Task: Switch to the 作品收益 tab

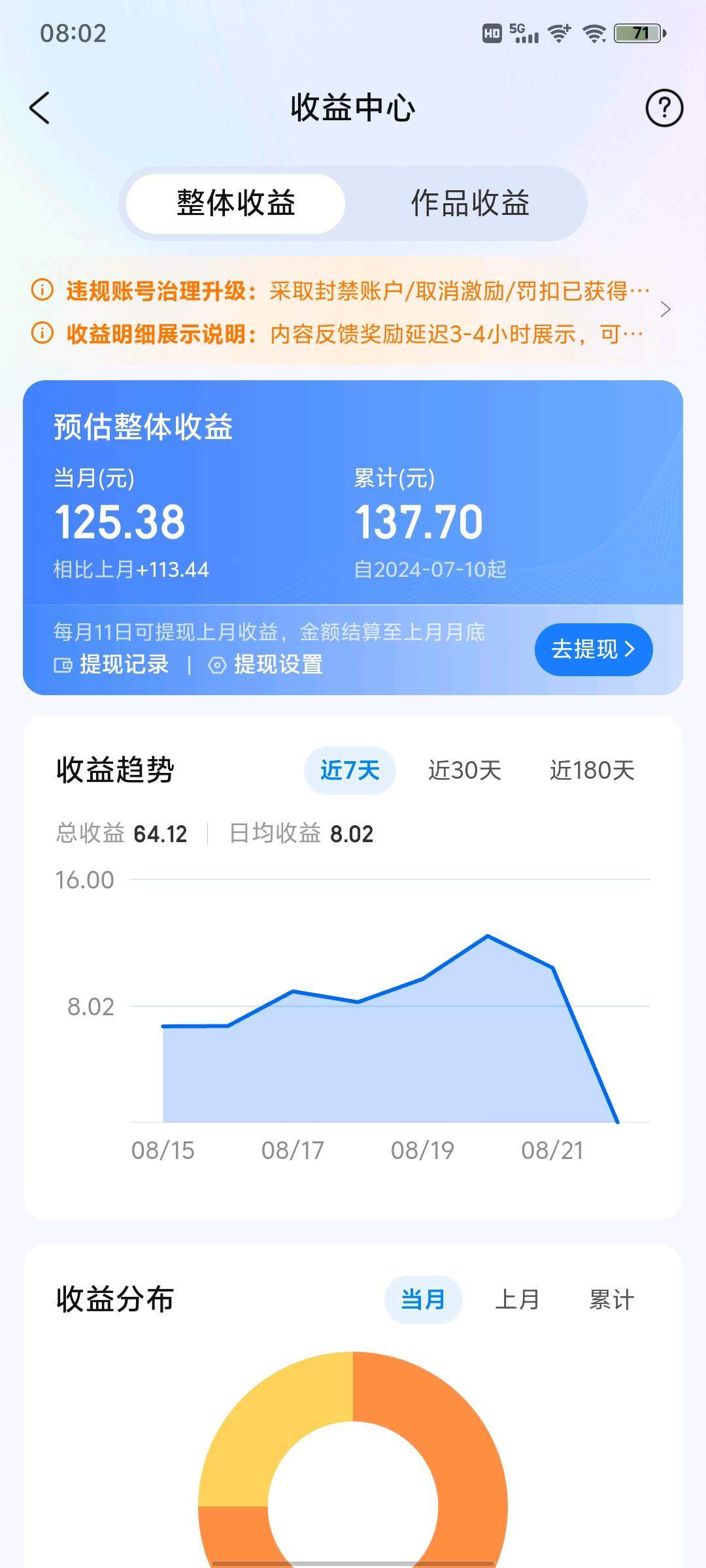Action: [469, 203]
